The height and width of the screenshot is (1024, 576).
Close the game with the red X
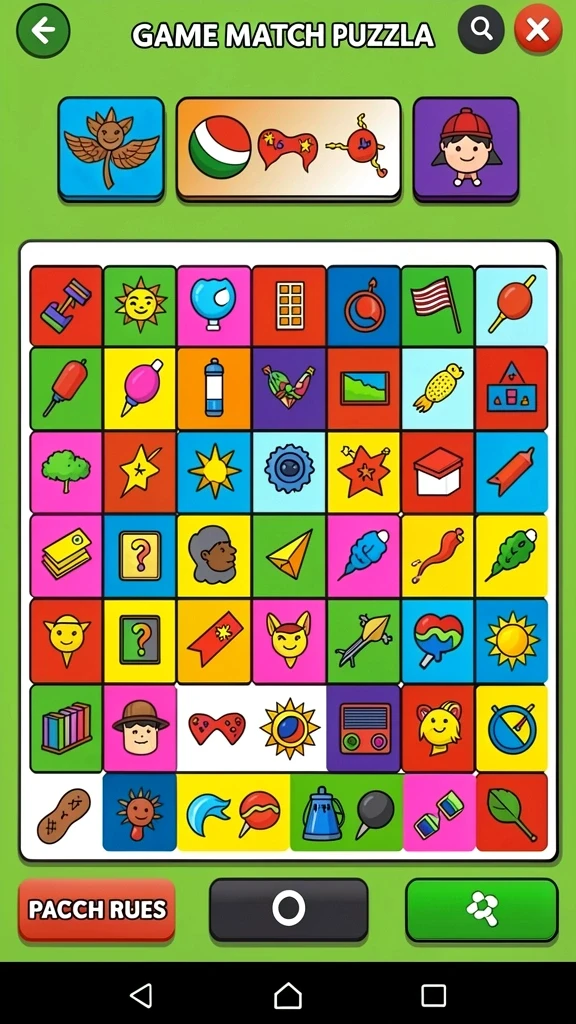point(538,30)
